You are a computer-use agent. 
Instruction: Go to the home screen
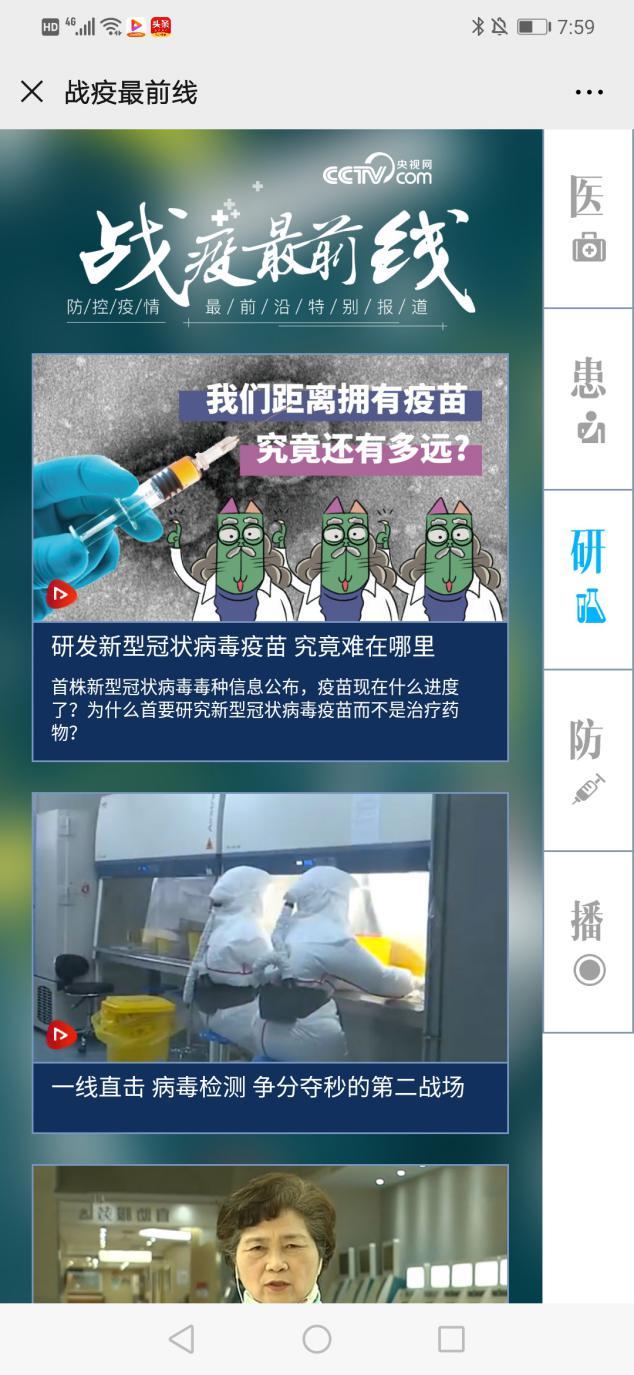click(x=317, y=1339)
